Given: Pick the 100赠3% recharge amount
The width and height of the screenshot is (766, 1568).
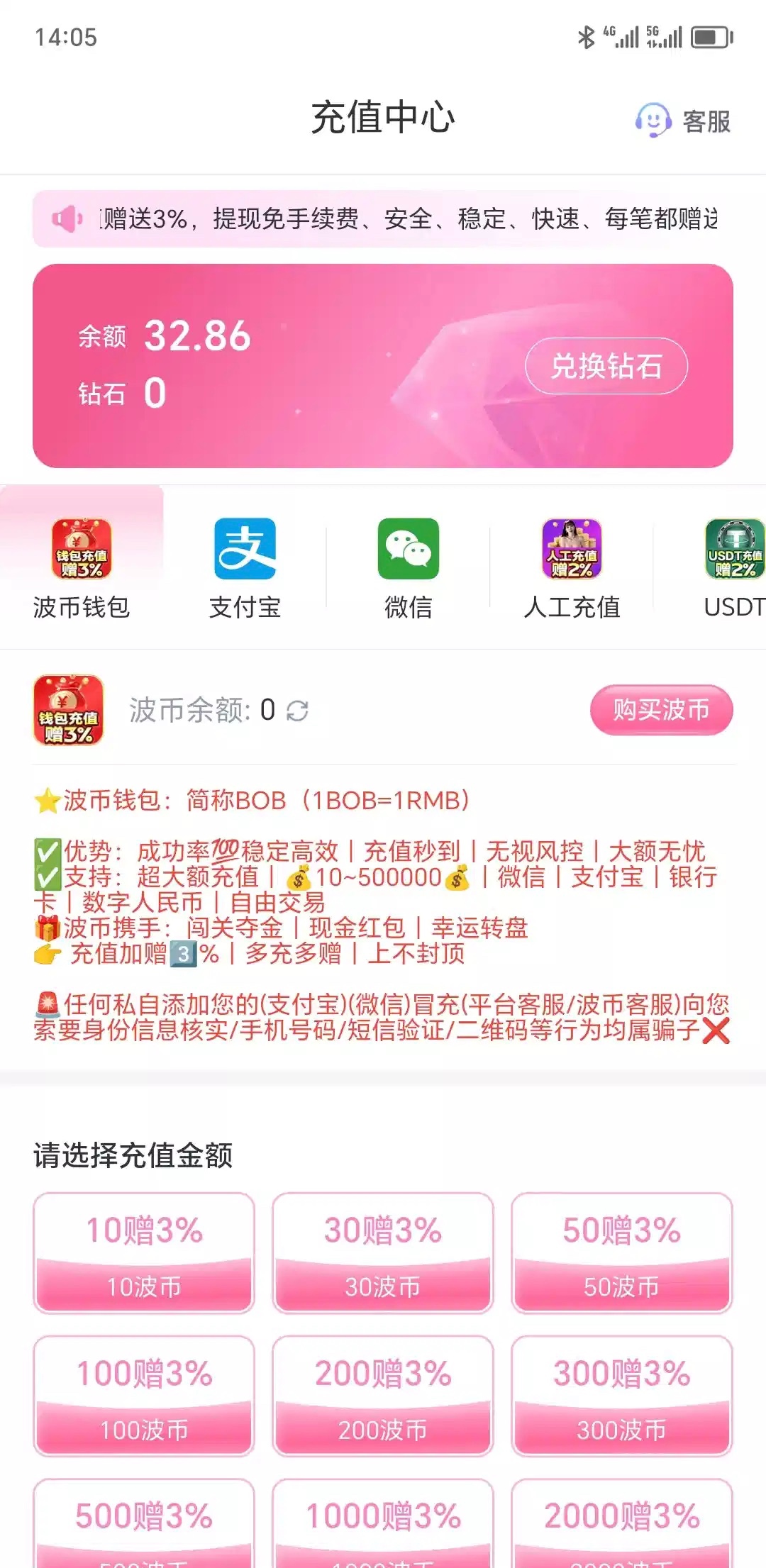Looking at the screenshot, I should 144,1396.
